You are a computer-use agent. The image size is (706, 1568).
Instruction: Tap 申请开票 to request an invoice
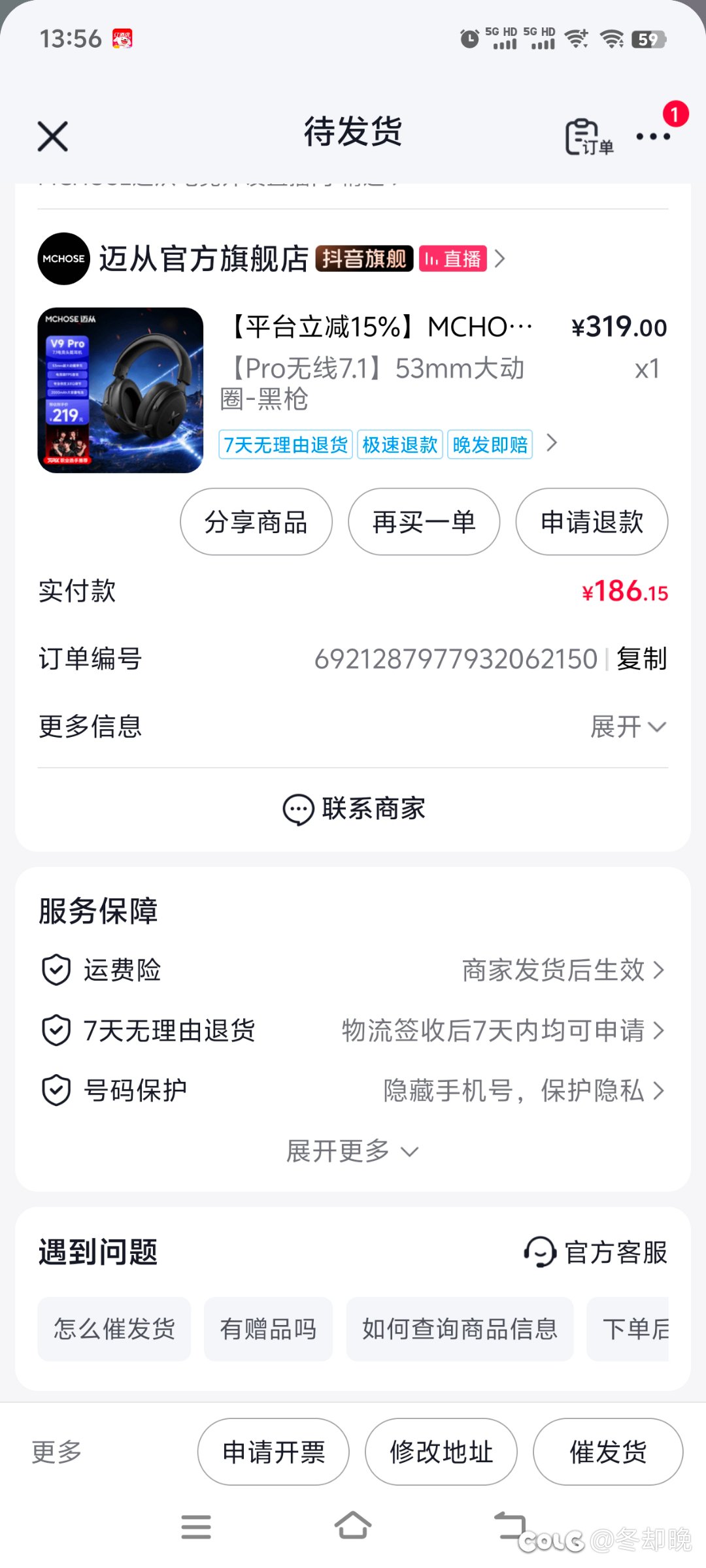(x=273, y=1452)
